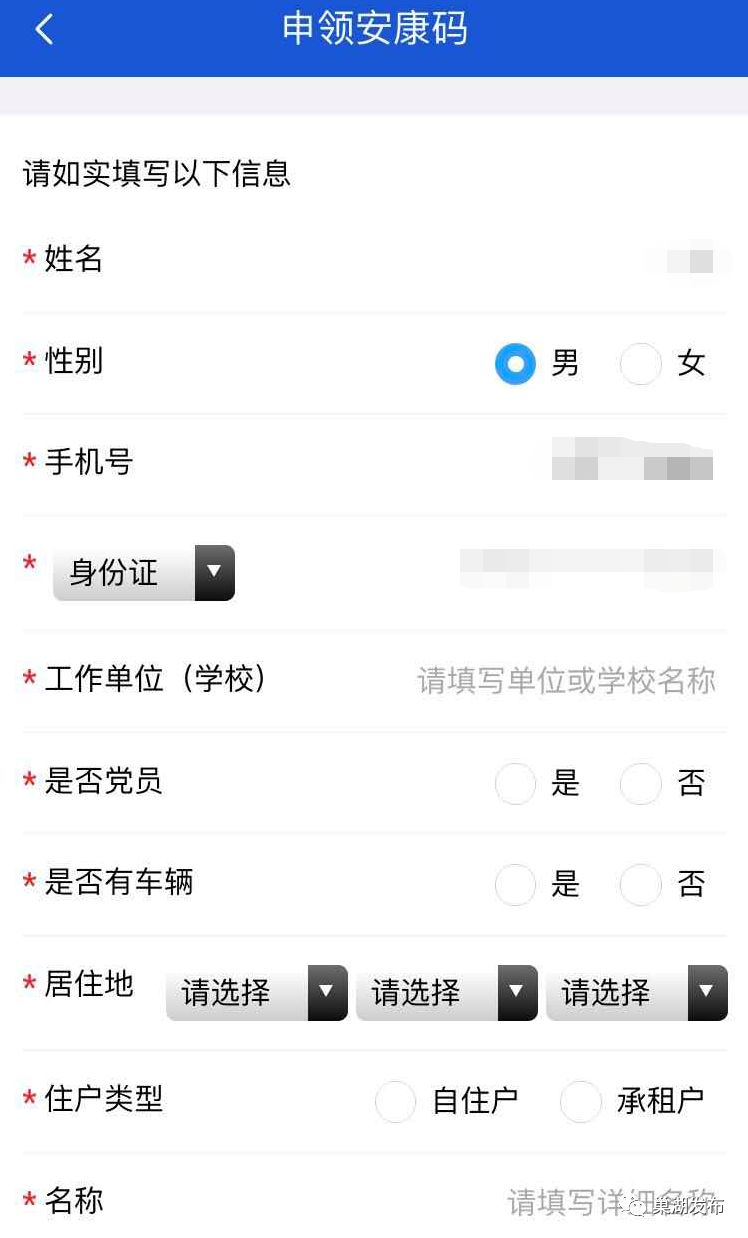The image size is (748, 1238).
Task: Open the 身份证 document type dropdown
Action: point(144,573)
